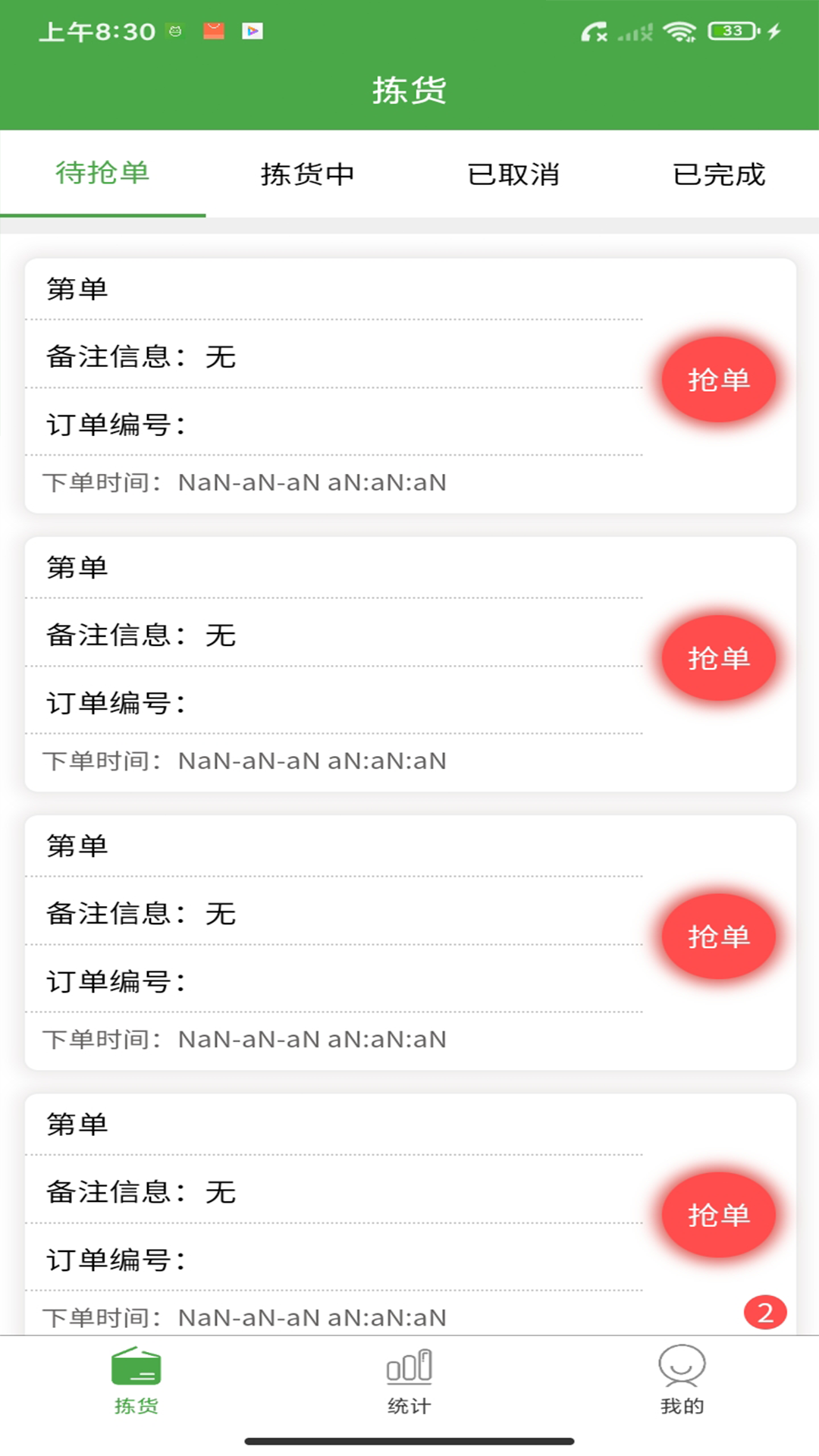Screen dimensions: 819x1456
Task: Click the Play Store icon in status bar
Action: 254,30
